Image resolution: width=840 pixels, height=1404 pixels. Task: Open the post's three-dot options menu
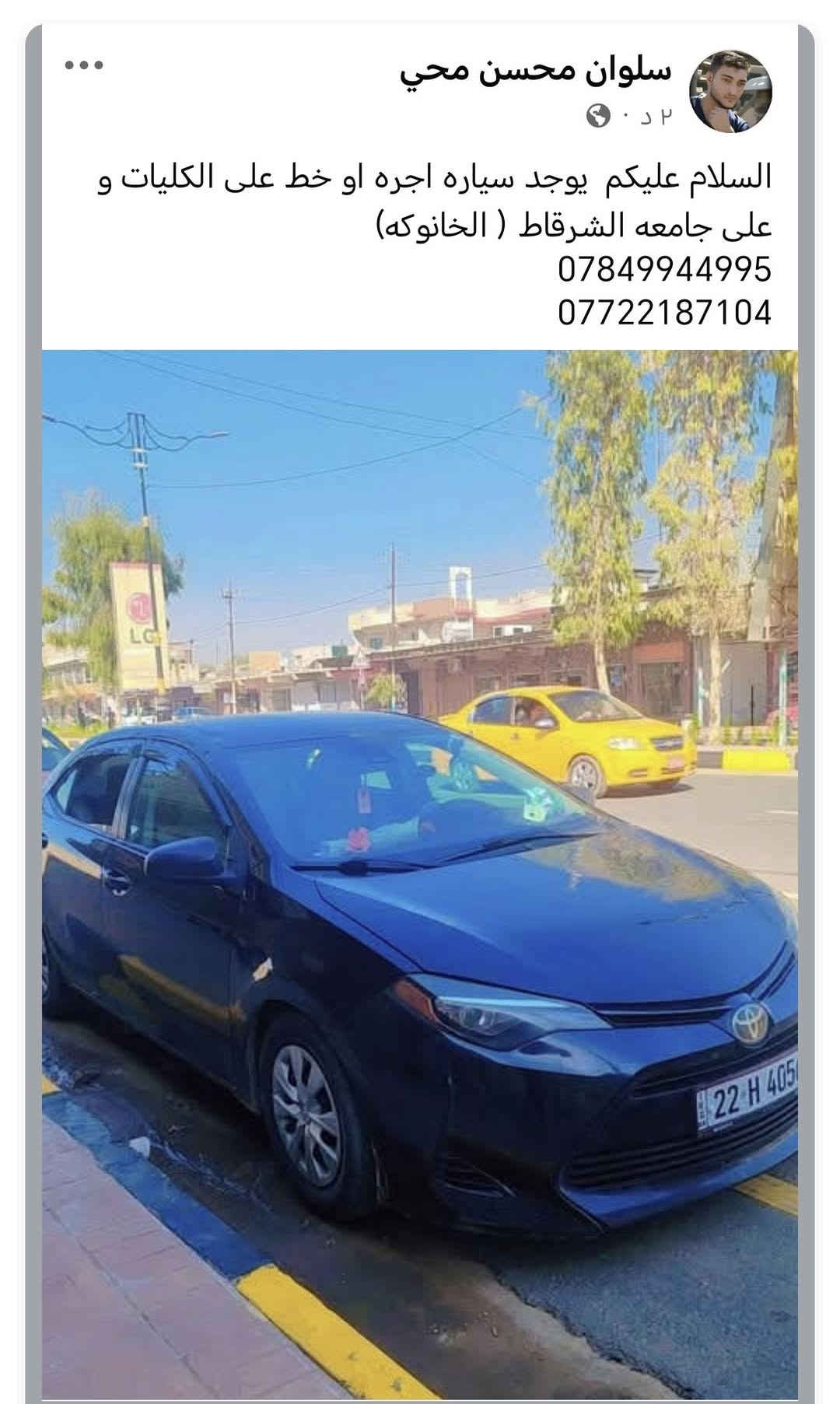pos(84,66)
